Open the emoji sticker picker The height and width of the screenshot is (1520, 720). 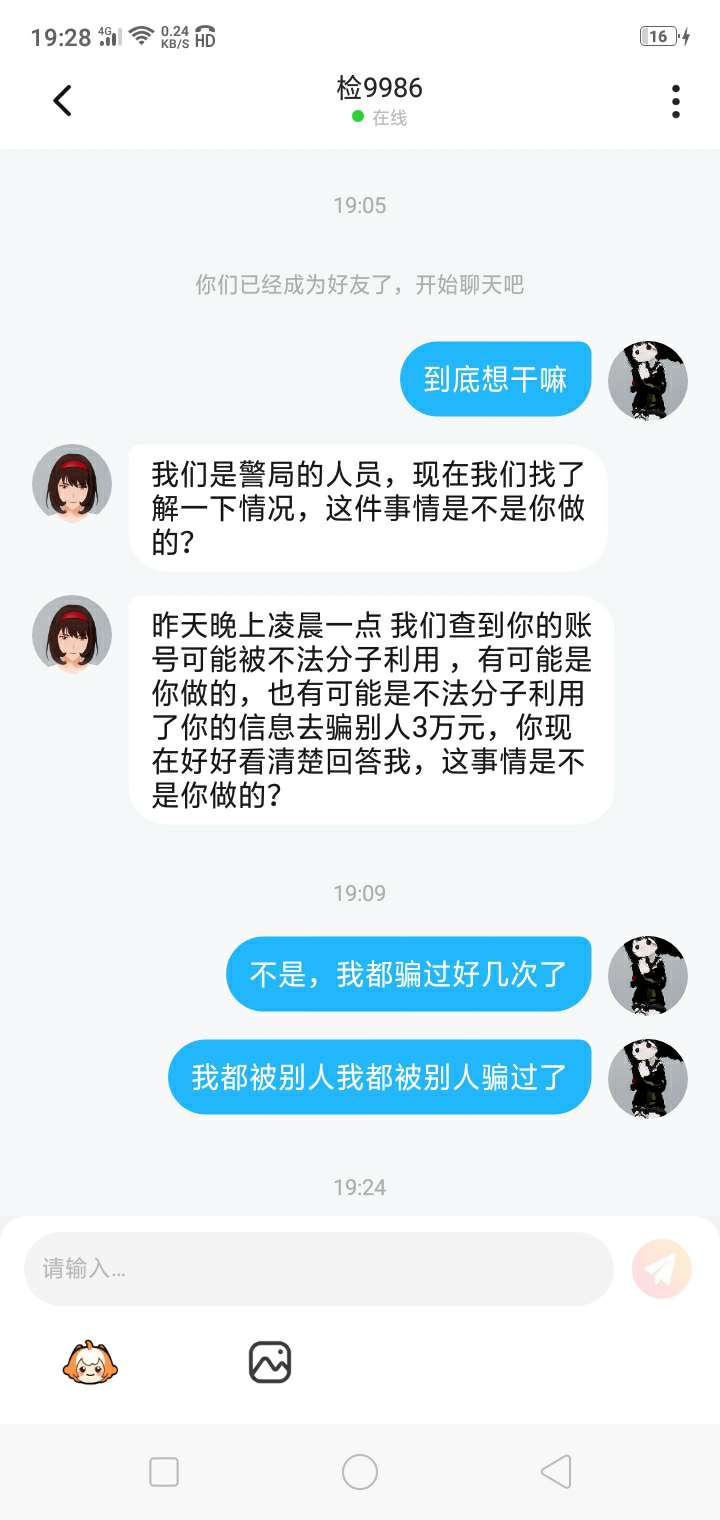[91, 1362]
